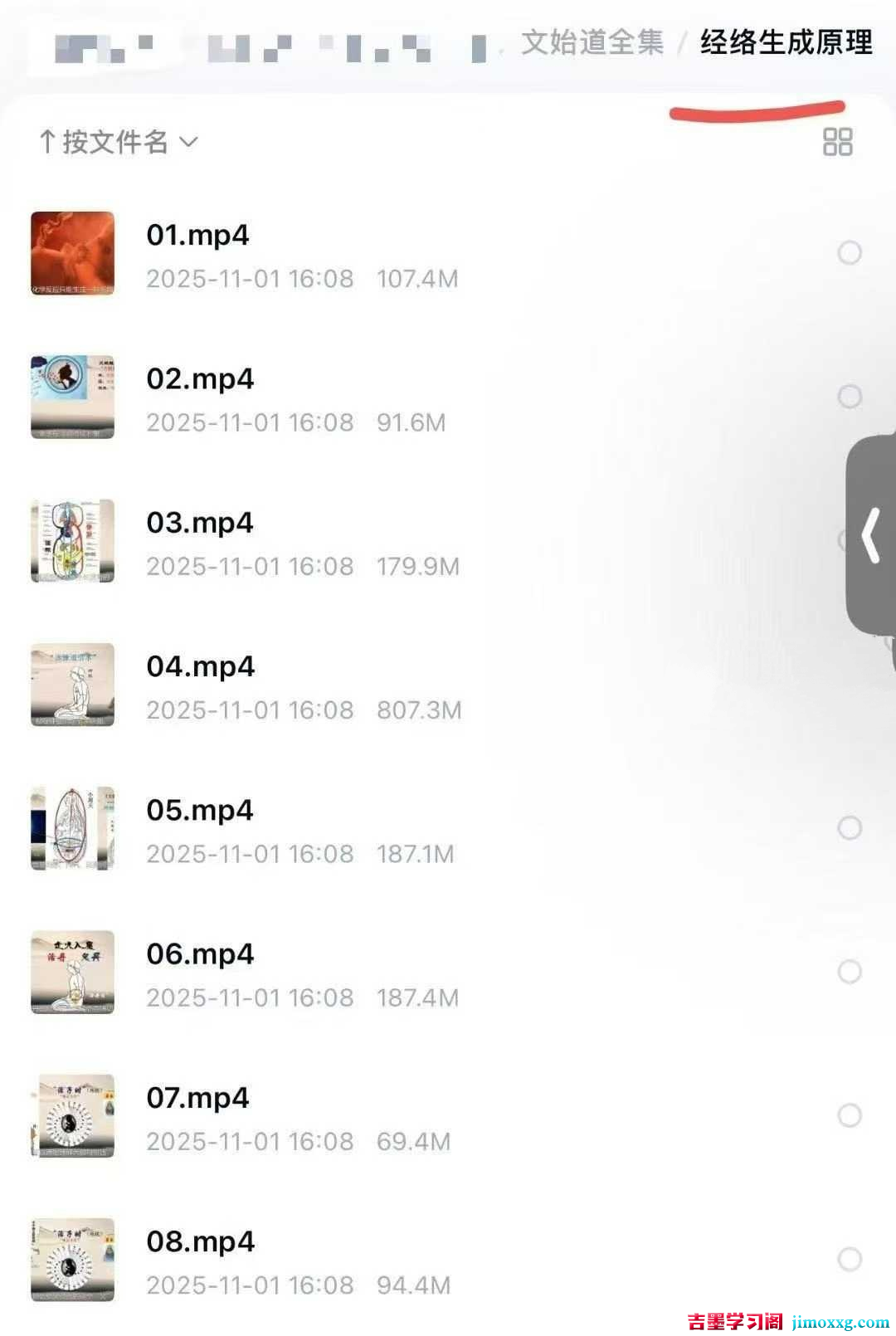Select the 07.mp4 file checkbox
The image size is (896, 1336).
coord(850,1115)
